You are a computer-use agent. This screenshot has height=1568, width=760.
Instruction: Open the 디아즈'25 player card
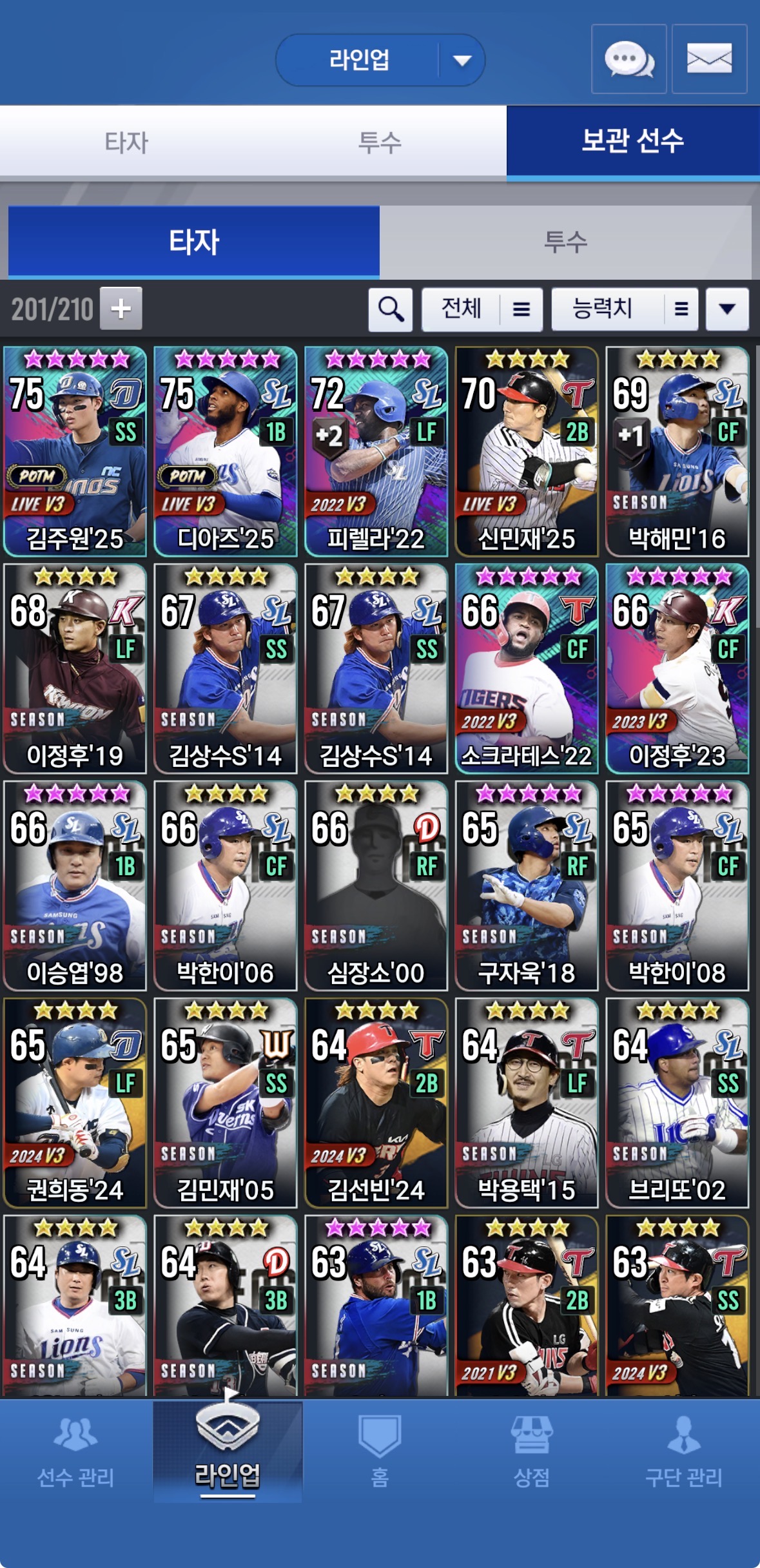[x=226, y=451]
